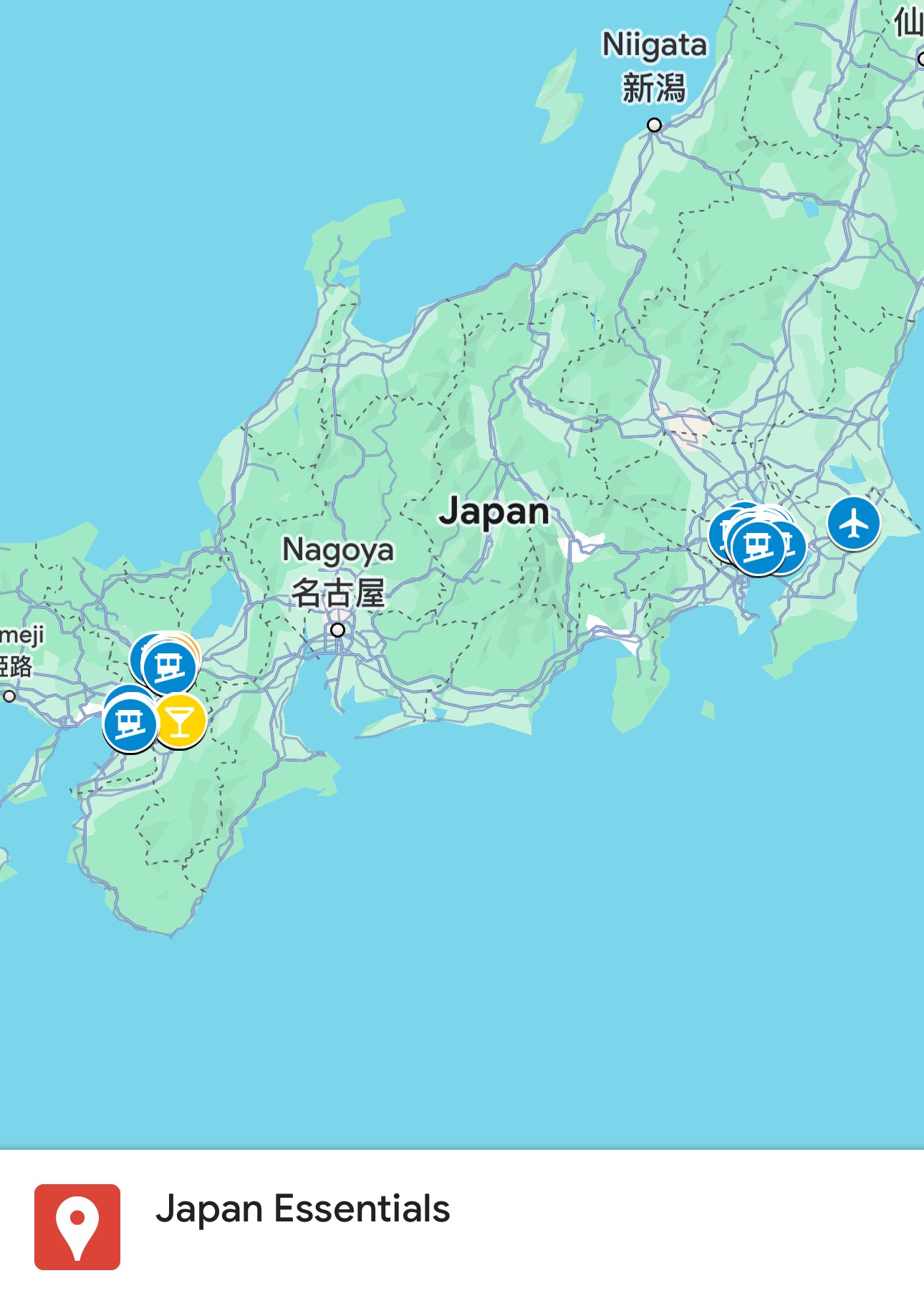Tap the front train marker in the Tokyo cluster
Image resolution: width=924 pixels, height=1316 pixels.
(758, 549)
